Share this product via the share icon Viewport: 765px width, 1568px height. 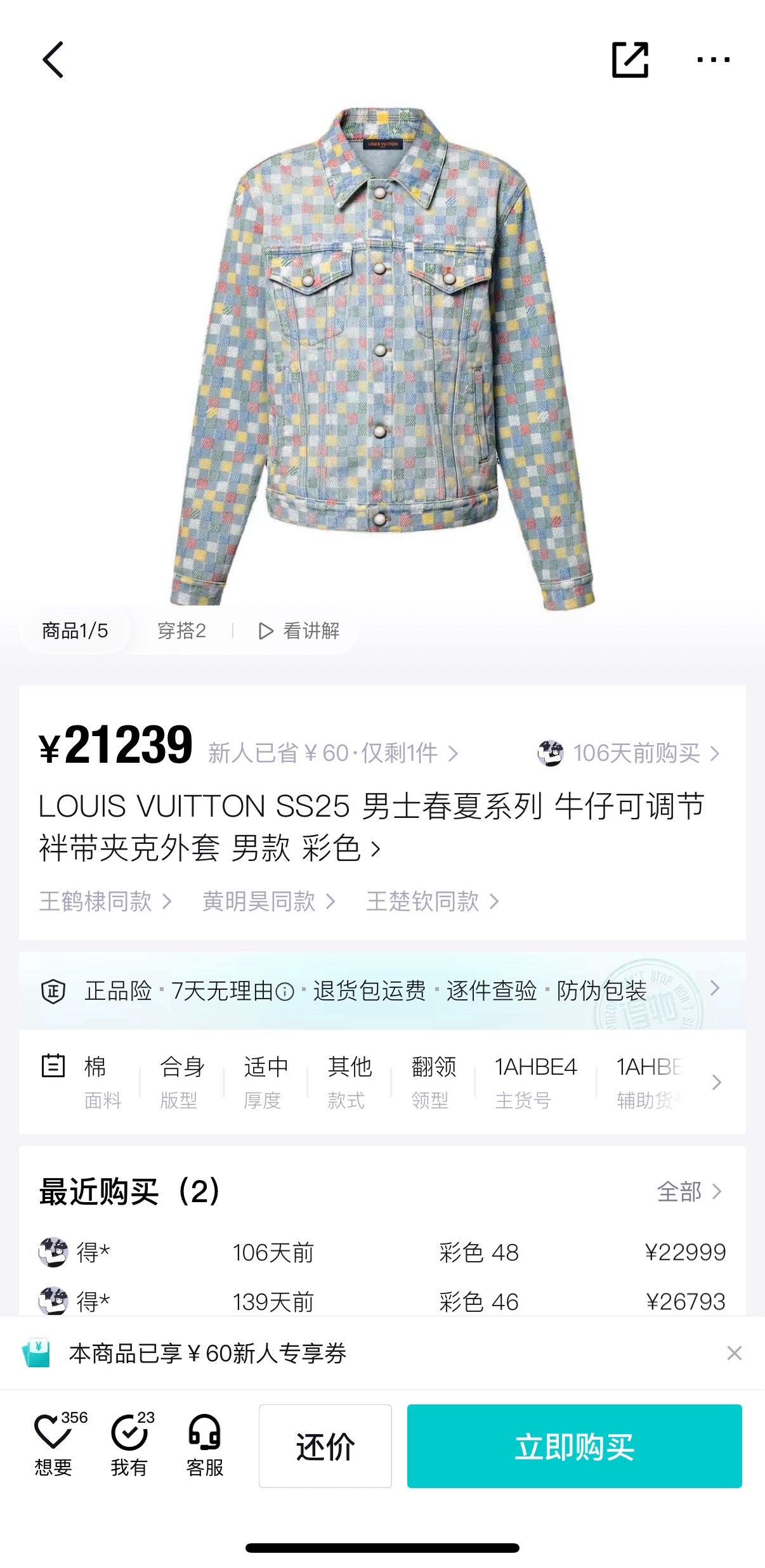629,60
